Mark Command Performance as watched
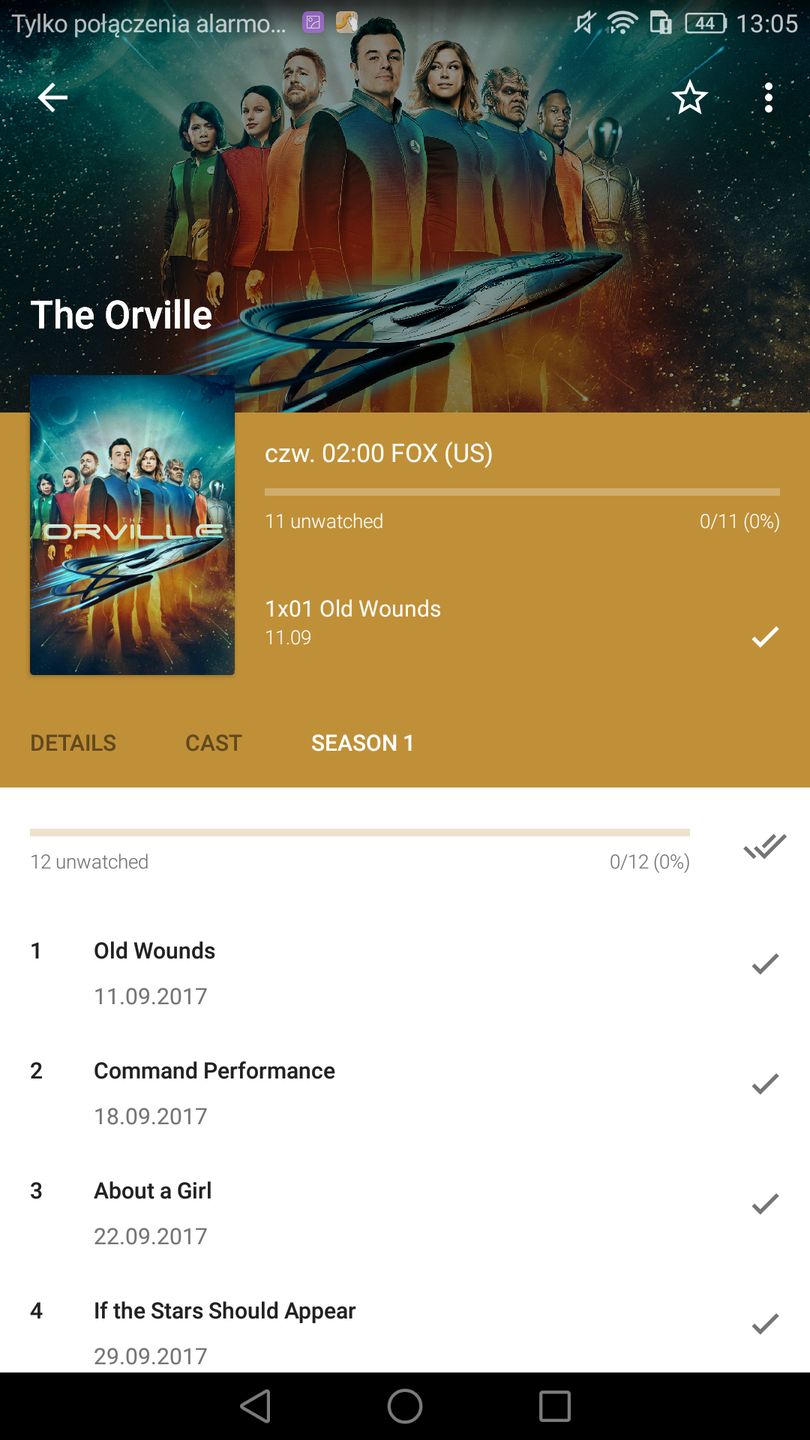 point(765,1084)
